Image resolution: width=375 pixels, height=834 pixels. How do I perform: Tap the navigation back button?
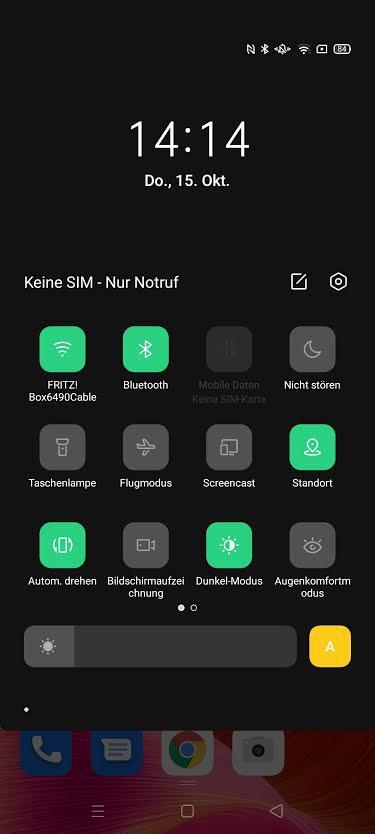click(x=276, y=811)
